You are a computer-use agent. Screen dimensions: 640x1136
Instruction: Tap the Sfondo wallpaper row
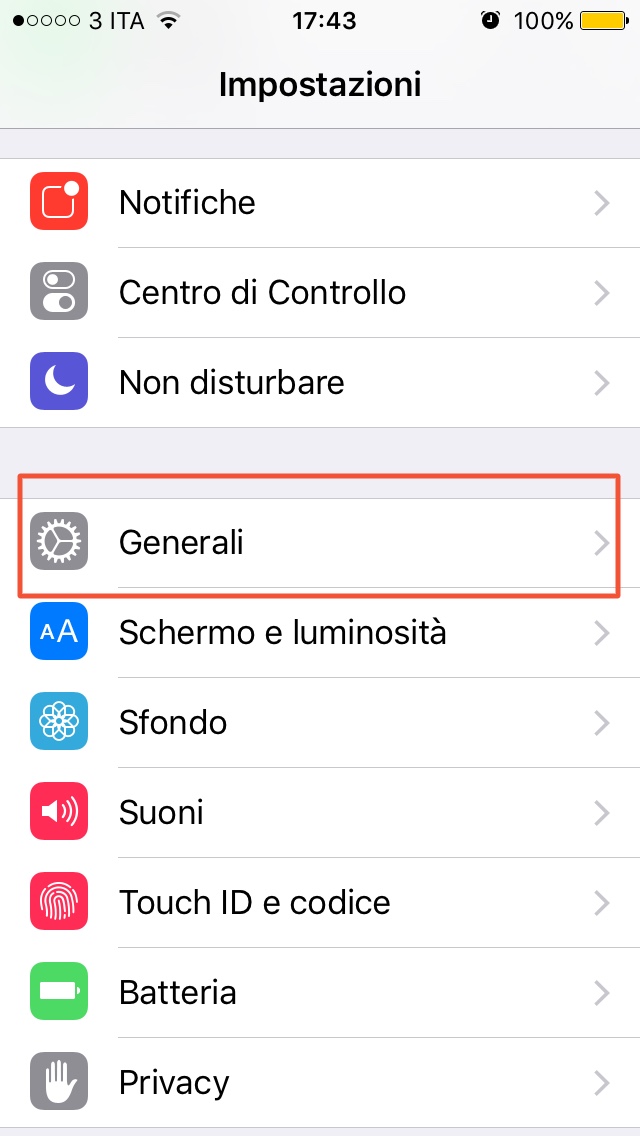tap(320, 723)
